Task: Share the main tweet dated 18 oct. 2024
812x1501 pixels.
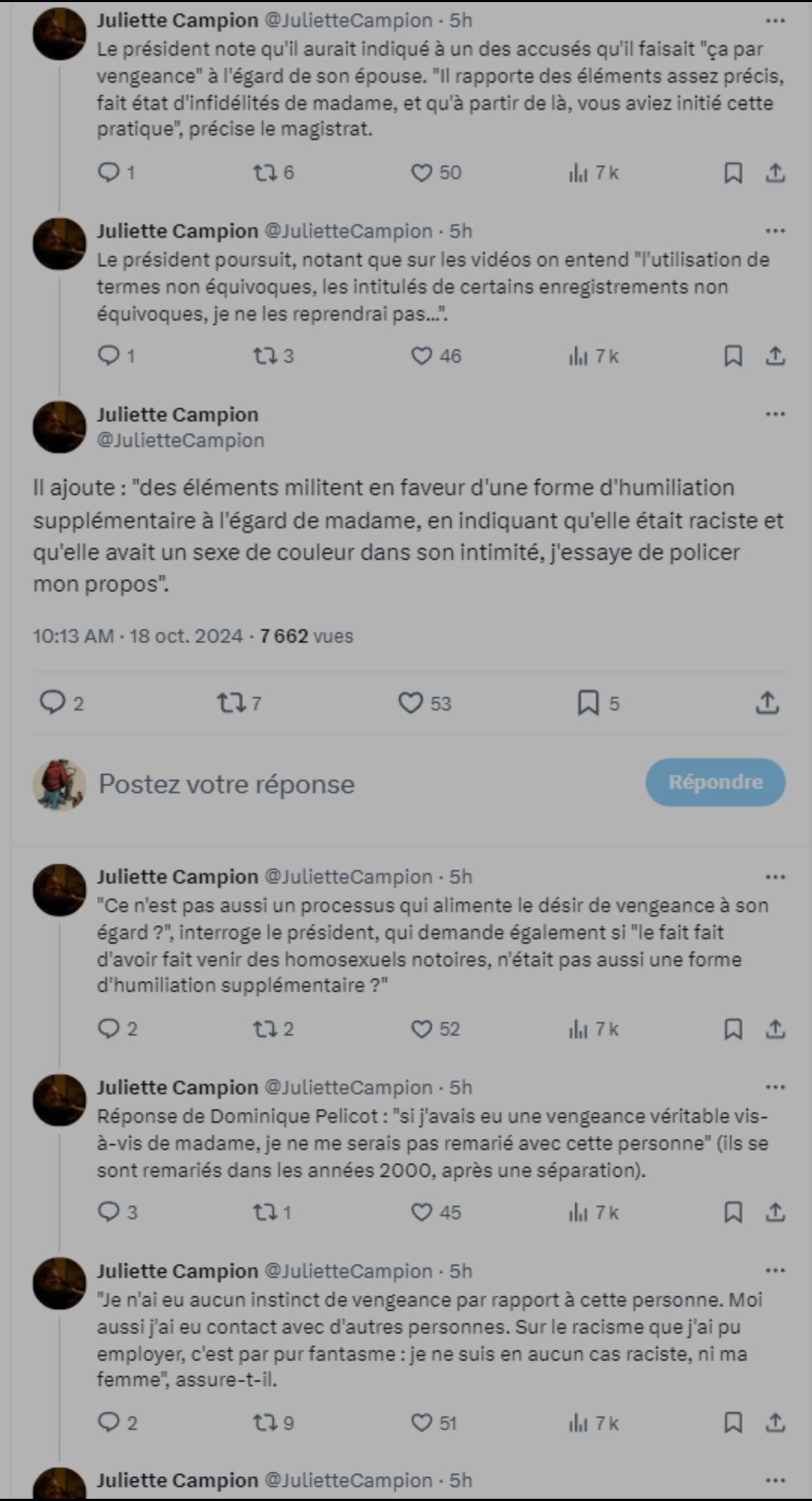Action: coord(766,703)
